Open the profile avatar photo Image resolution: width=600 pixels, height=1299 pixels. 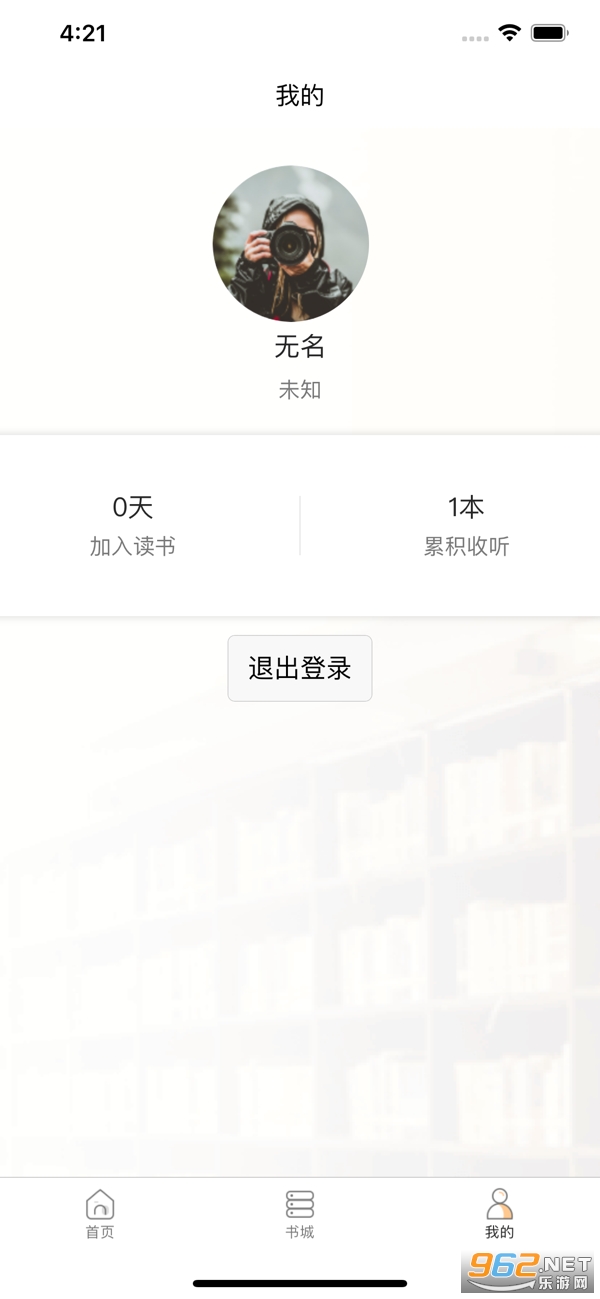click(x=290, y=243)
